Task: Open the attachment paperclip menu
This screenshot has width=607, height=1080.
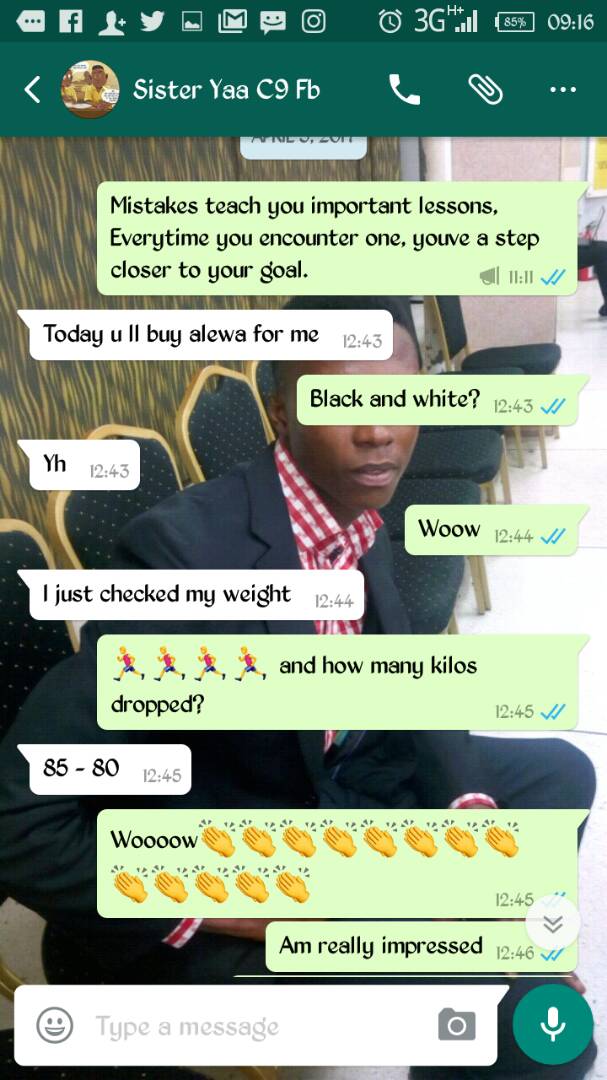Action: 485,90
